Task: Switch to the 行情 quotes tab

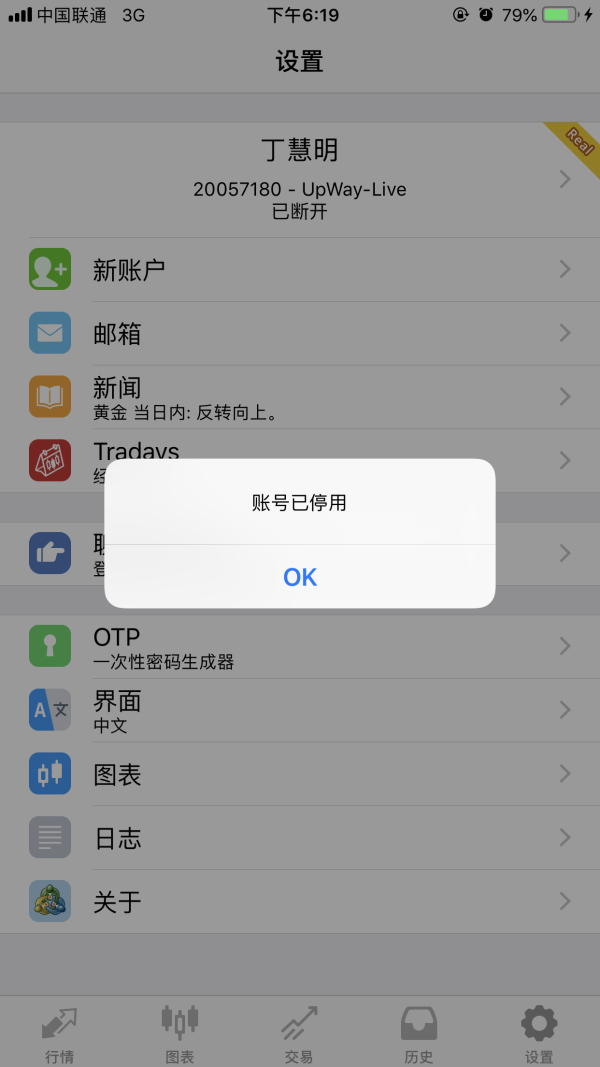Action: [60, 1033]
